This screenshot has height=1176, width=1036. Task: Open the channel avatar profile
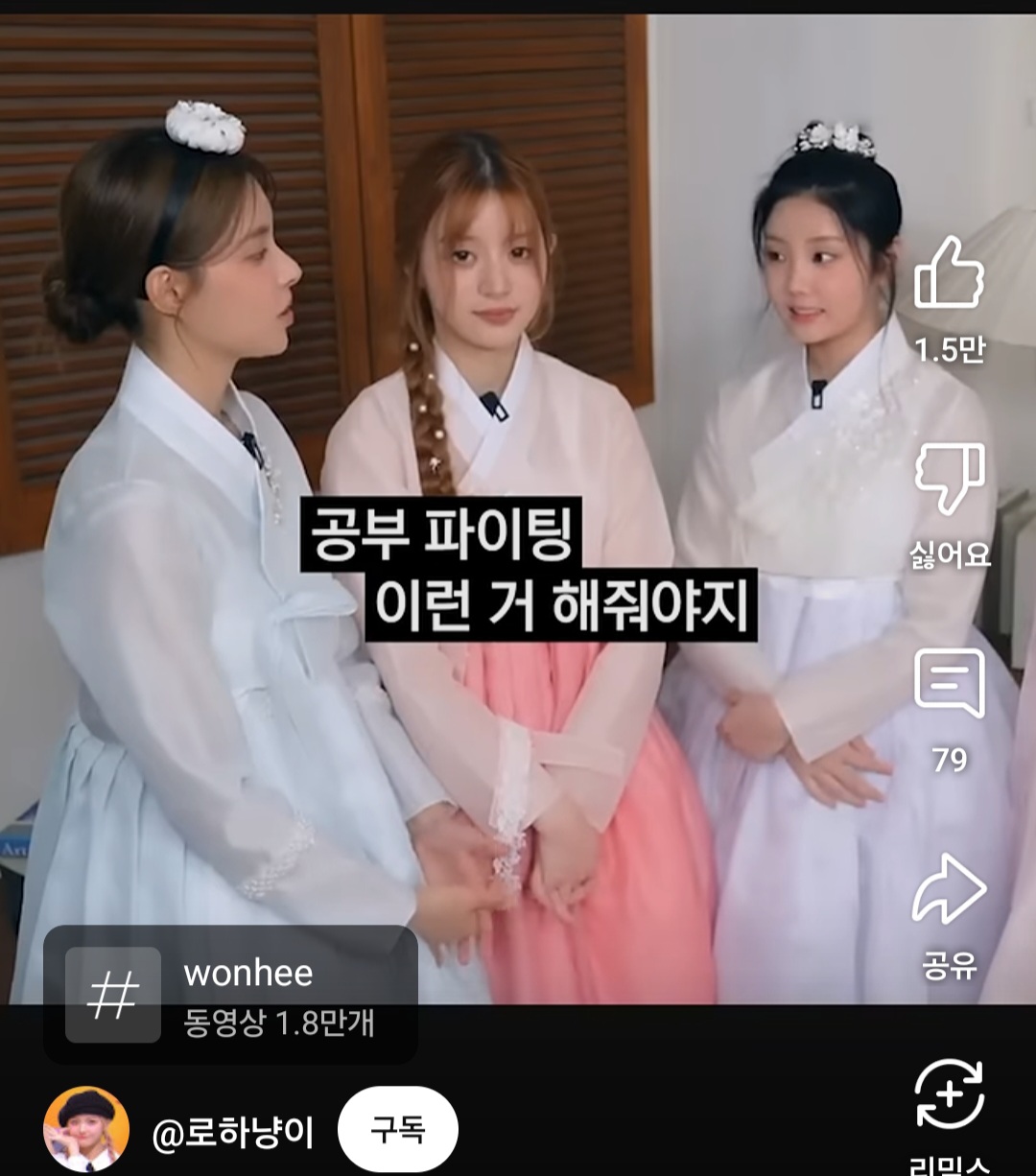click(86, 1130)
